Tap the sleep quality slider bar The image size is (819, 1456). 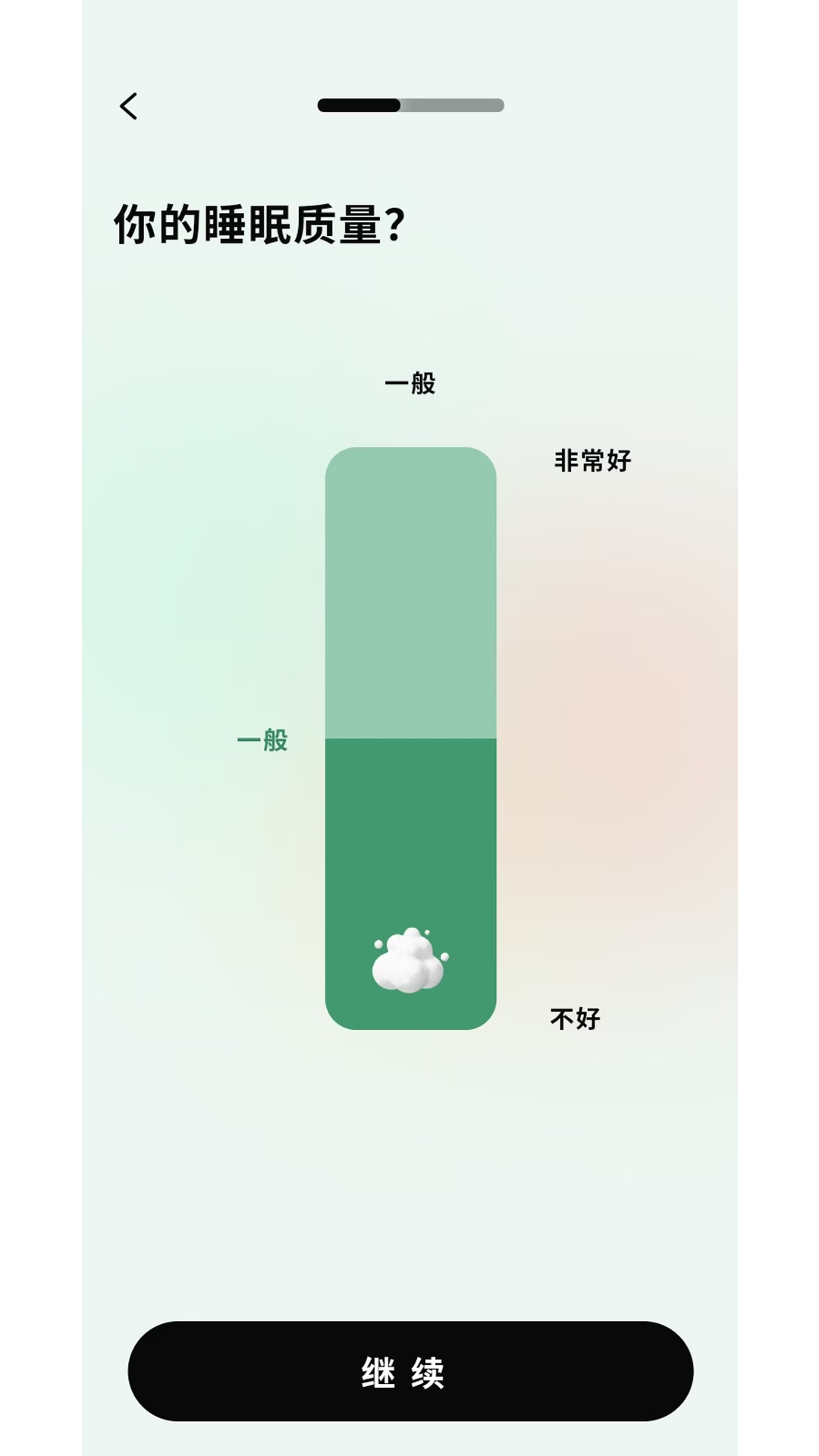[410, 738]
